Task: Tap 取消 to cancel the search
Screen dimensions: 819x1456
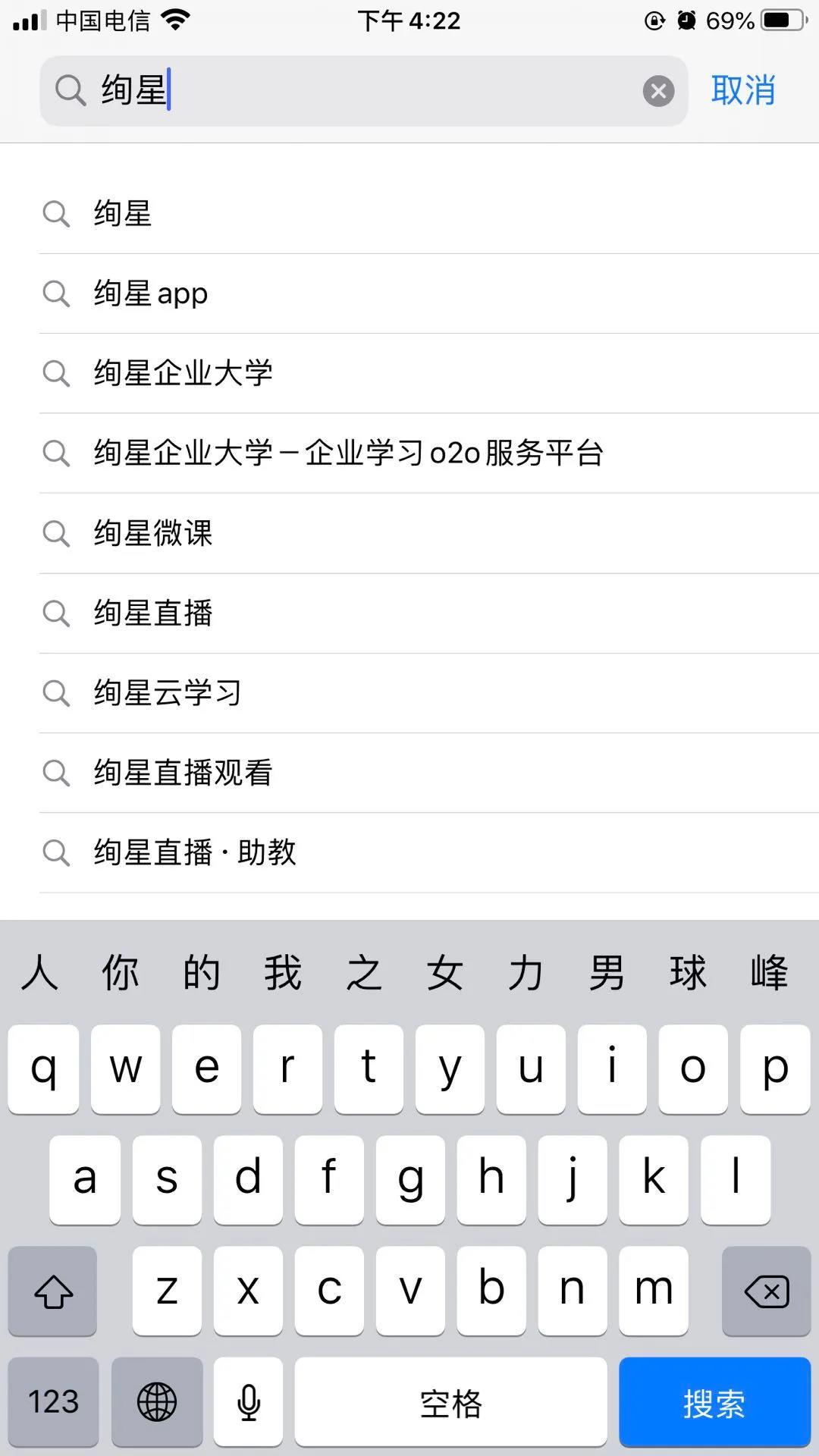Action: pos(742,91)
